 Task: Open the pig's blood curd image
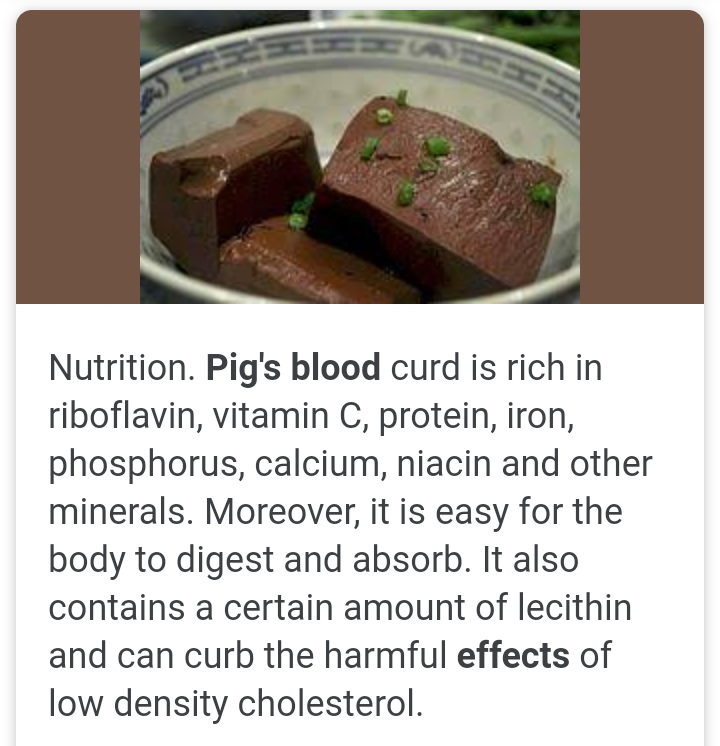pyautogui.click(x=360, y=157)
